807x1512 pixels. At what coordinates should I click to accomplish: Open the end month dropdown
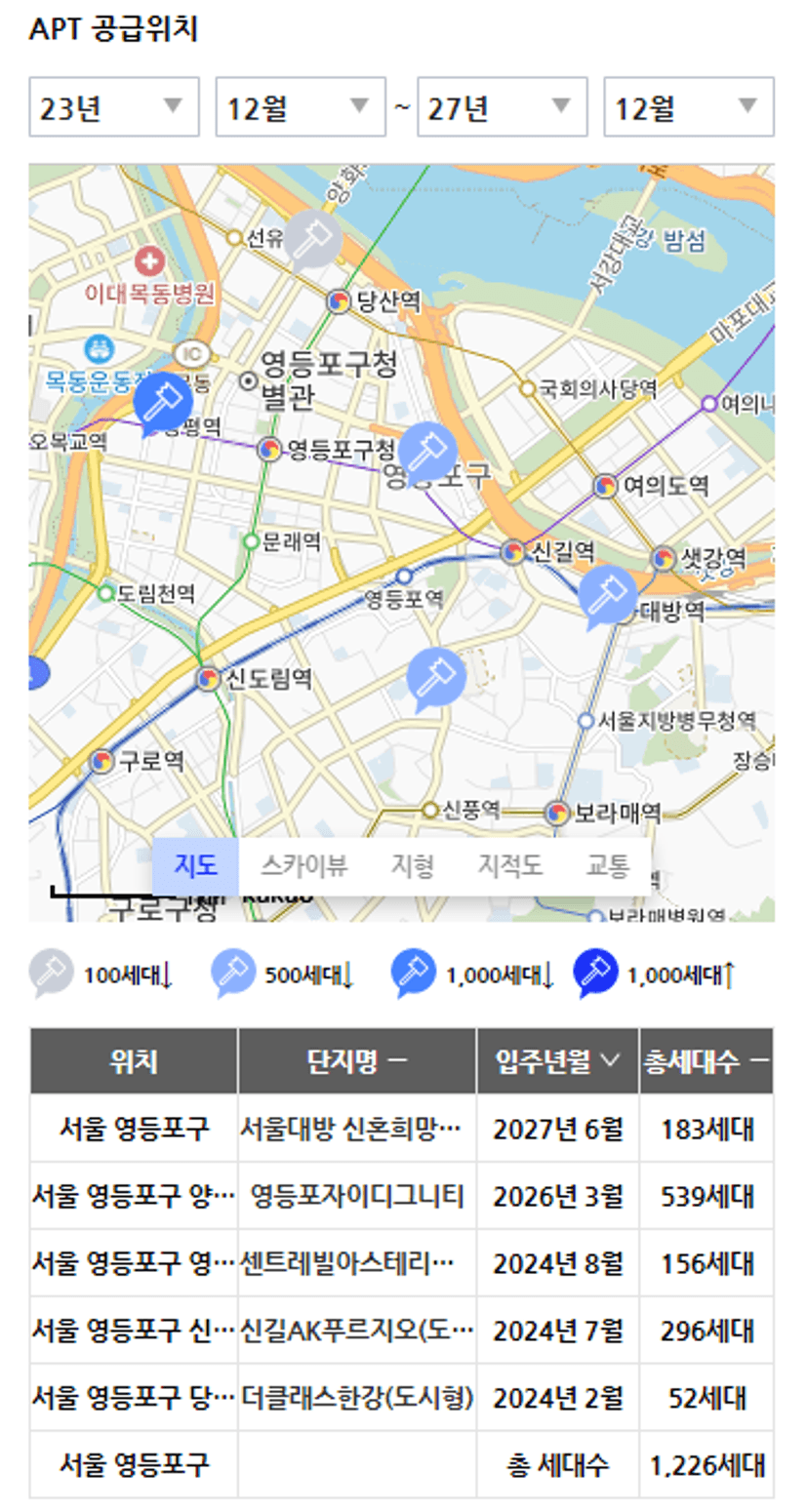[689, 106]
